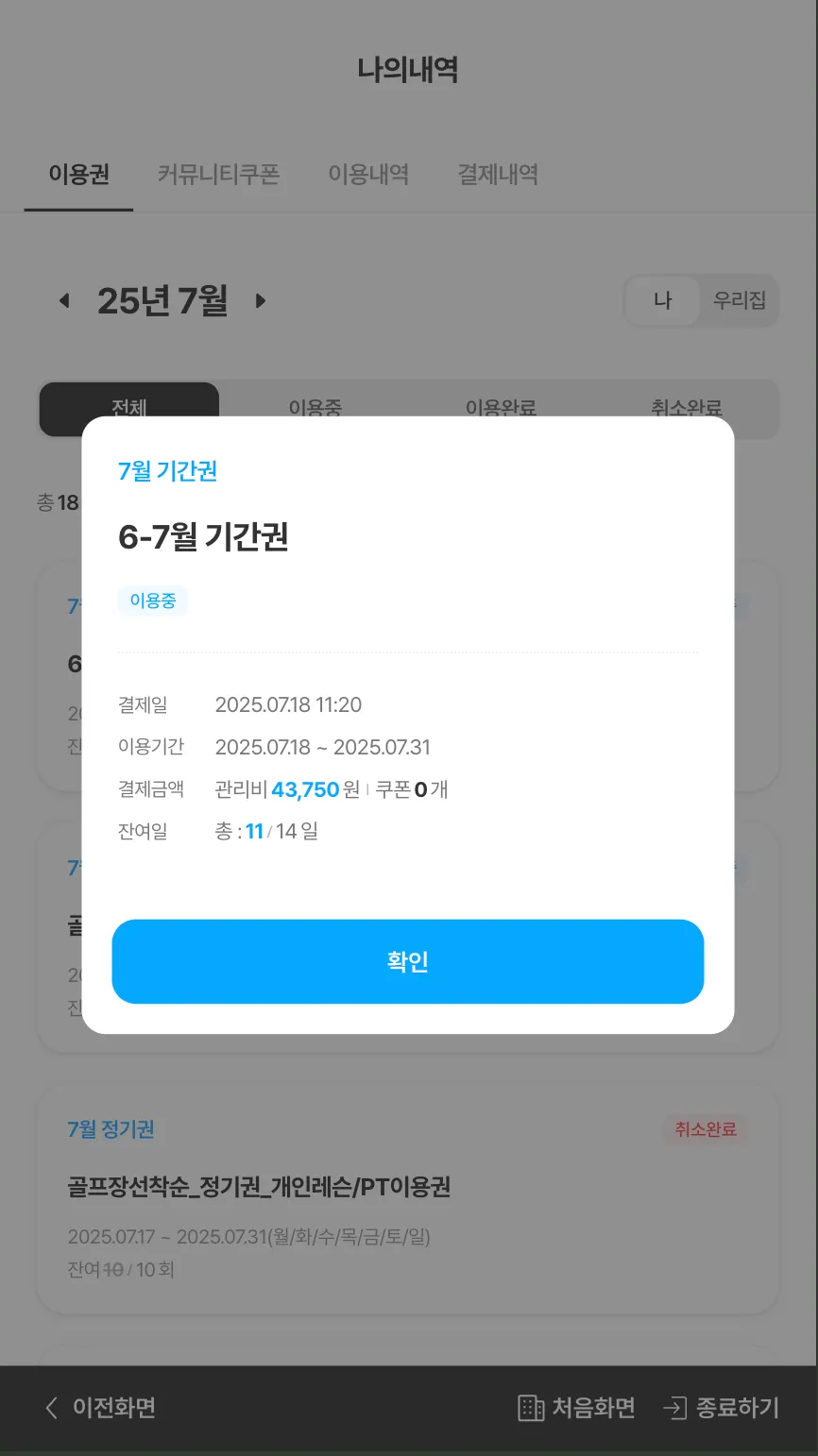Select 나 in the segmented toggle

(663, 300)
